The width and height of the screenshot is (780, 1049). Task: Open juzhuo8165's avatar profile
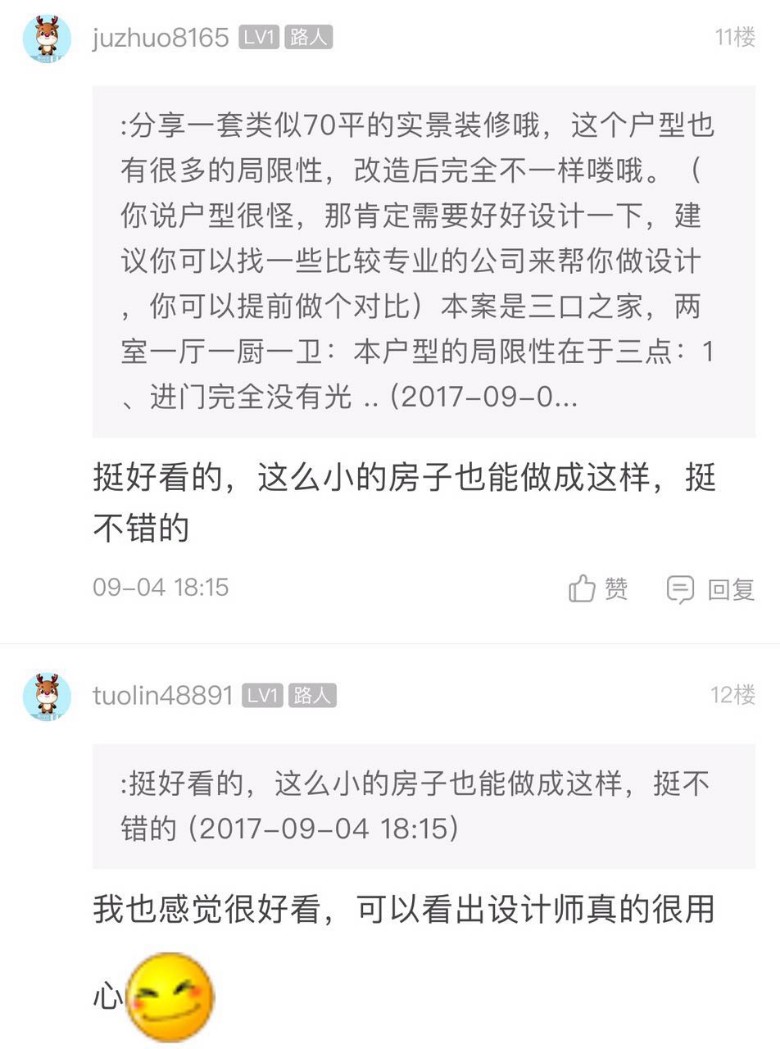point(47,39)
